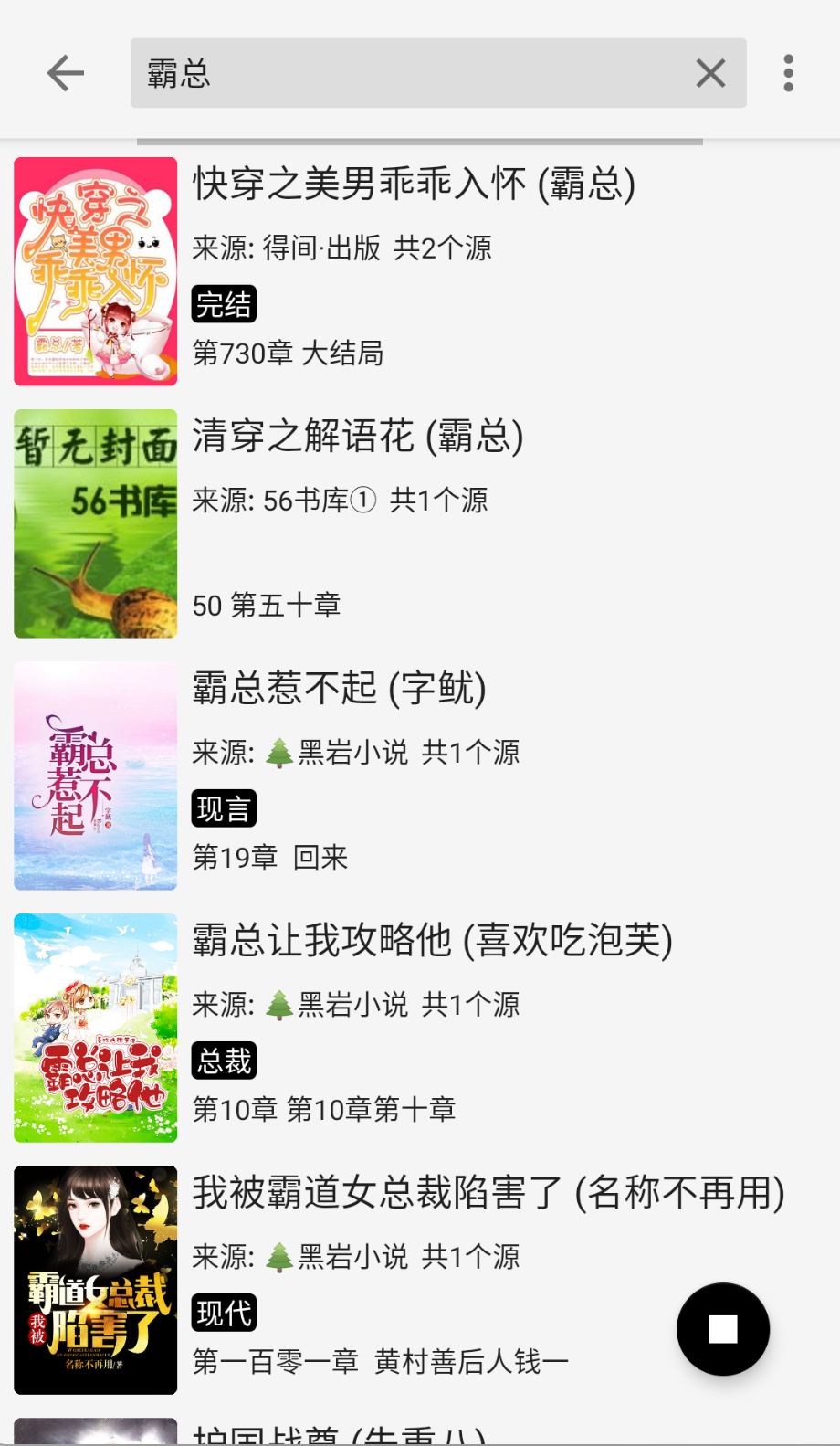Screen dimensions: 840x1446
Task: Select the 现言 tag on 霸总惹不起
Action: 223,807
